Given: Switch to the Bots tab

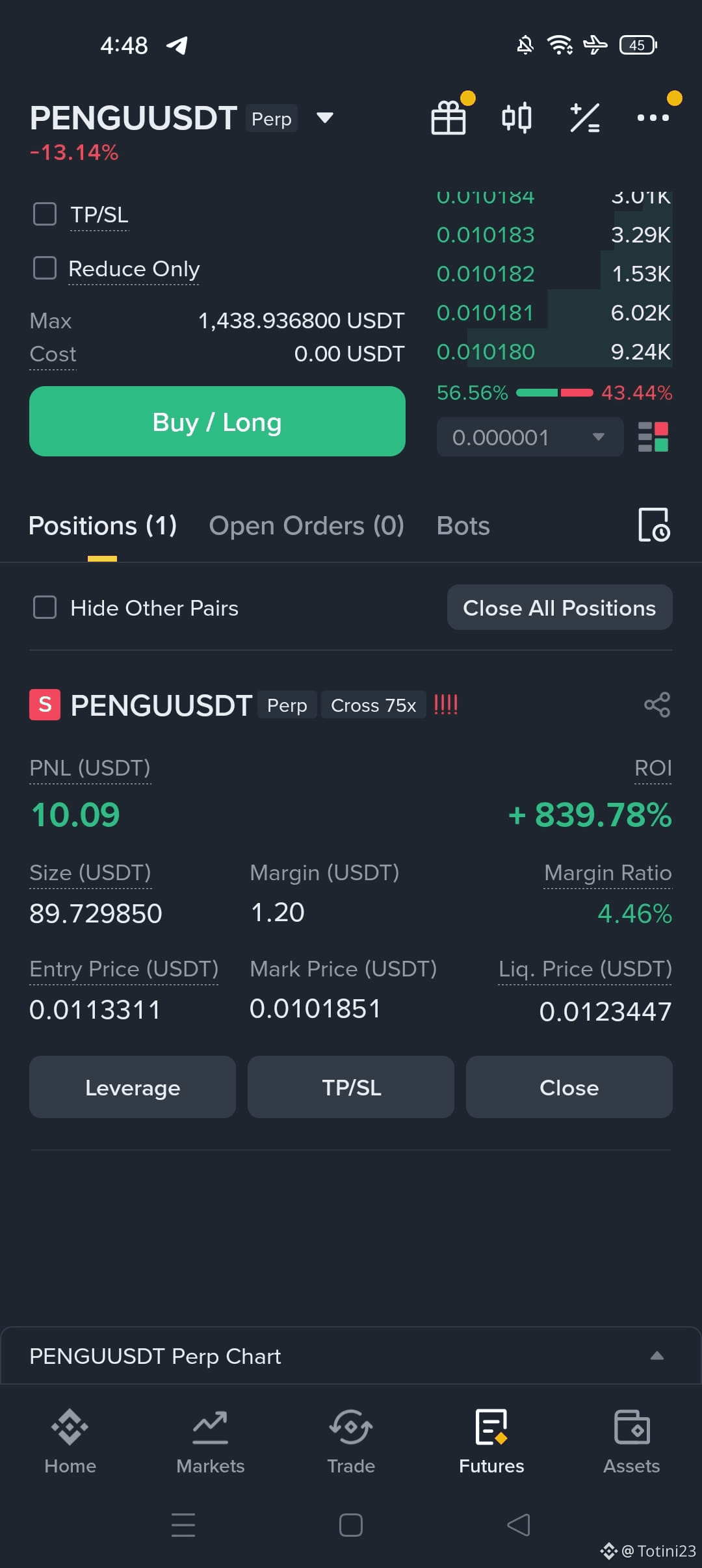Looking at the screenshot, I should click(463, 525).
